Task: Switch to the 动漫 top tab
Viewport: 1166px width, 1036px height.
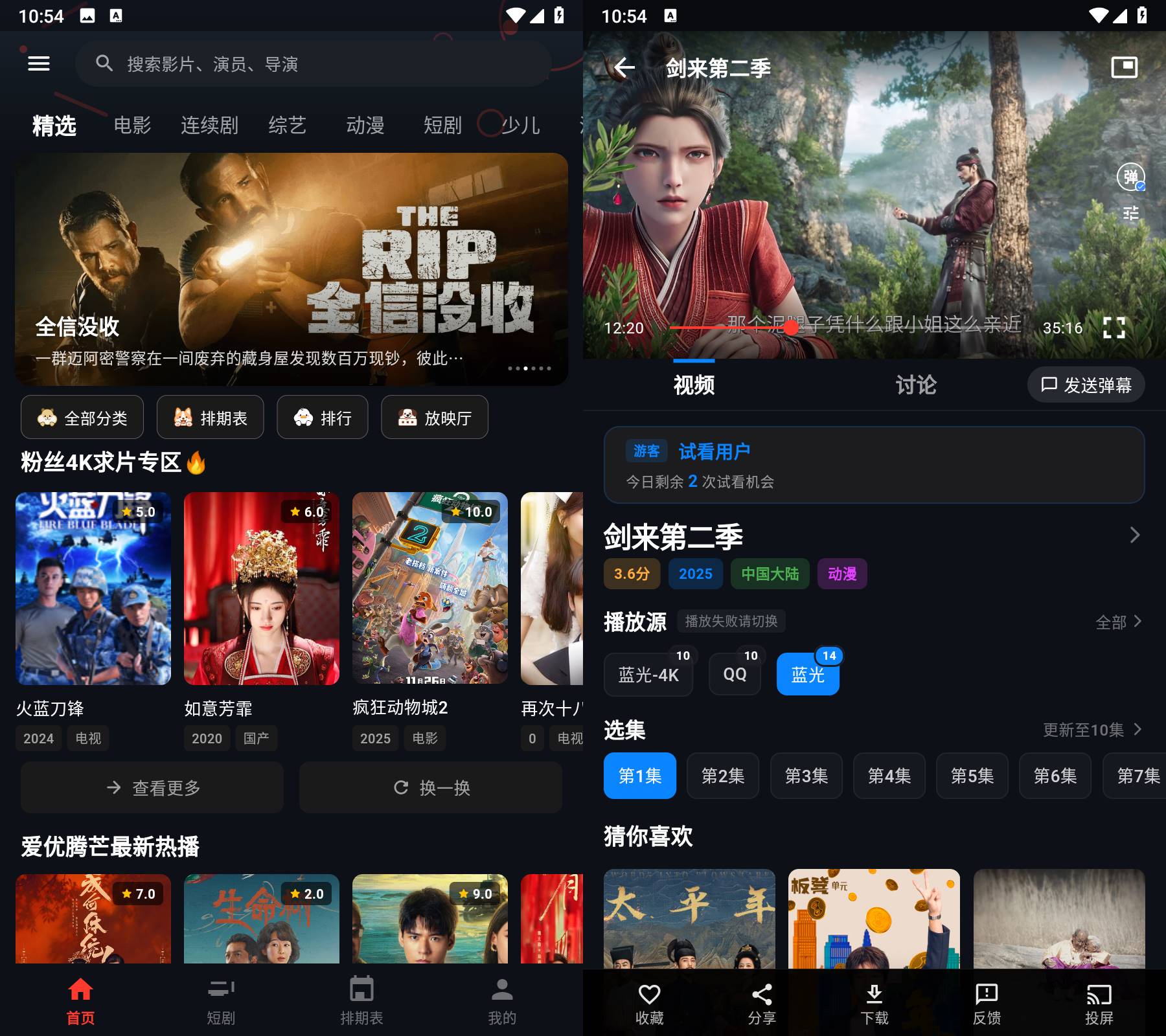Action: (365, 125)
